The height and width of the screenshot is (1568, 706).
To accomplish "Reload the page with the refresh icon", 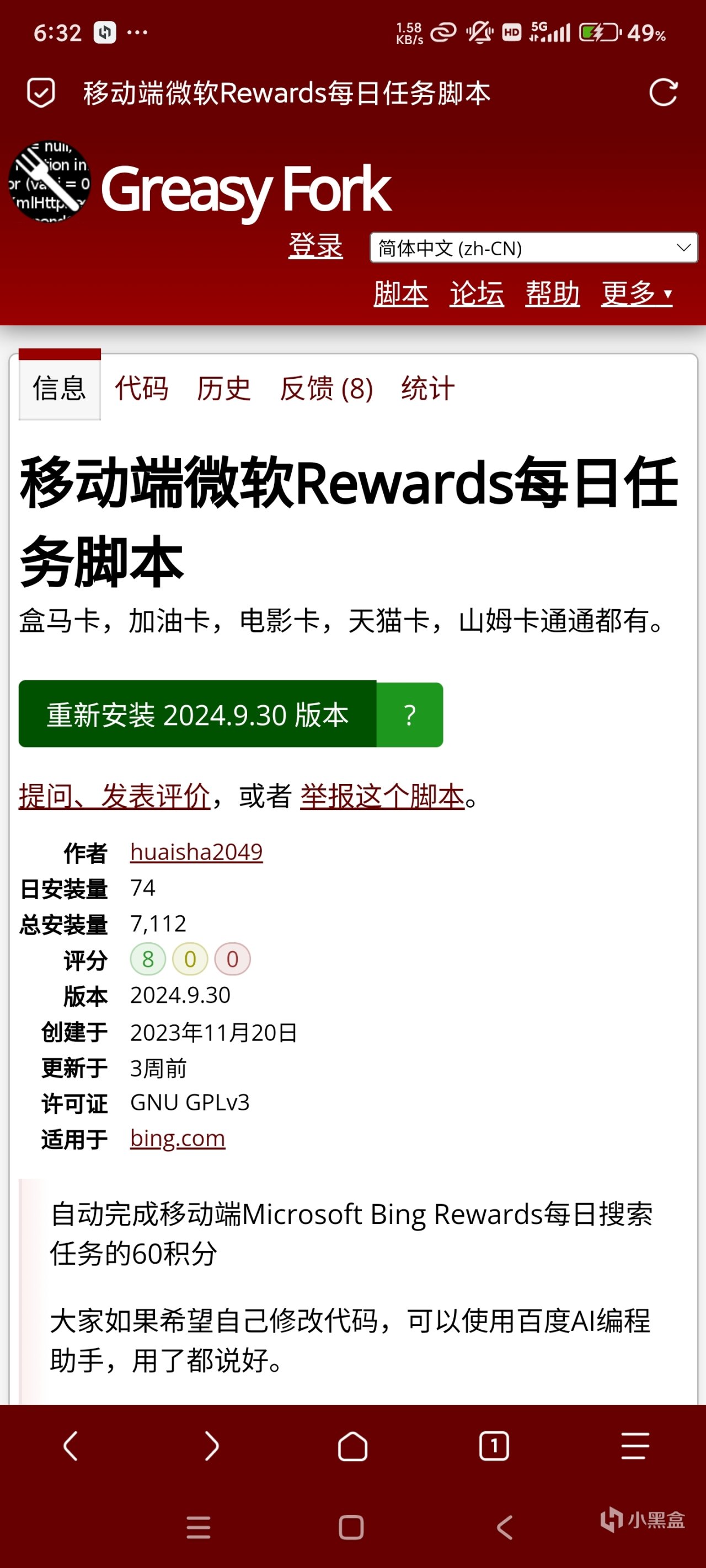I will [664, 93].
